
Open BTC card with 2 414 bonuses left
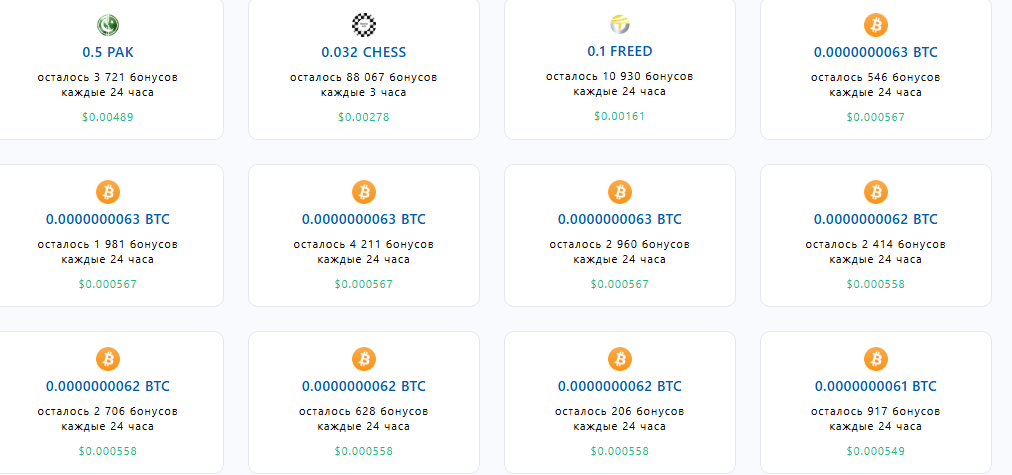[875, 219]
